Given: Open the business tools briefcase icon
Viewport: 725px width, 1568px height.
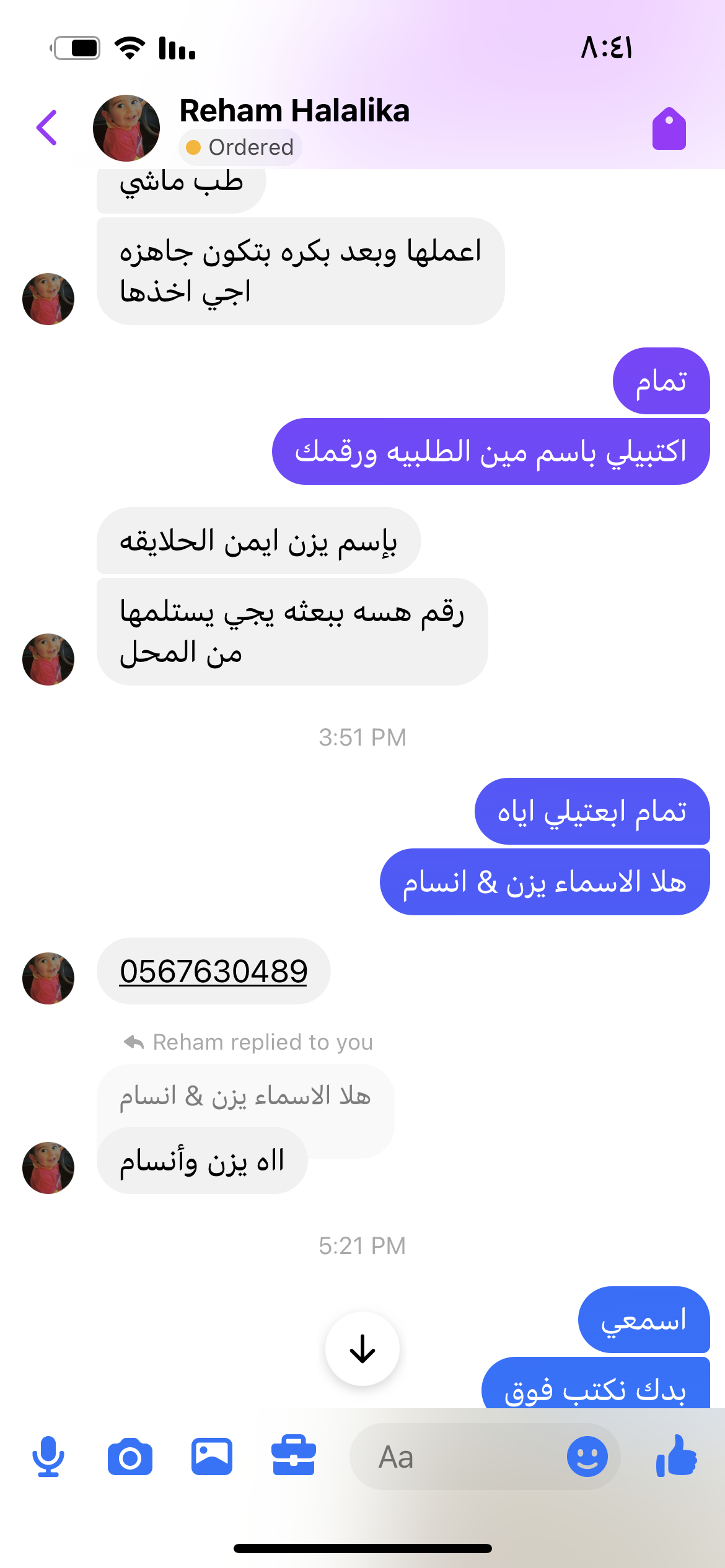Looking at the screenshot, I should click(x=294, y=1457).
